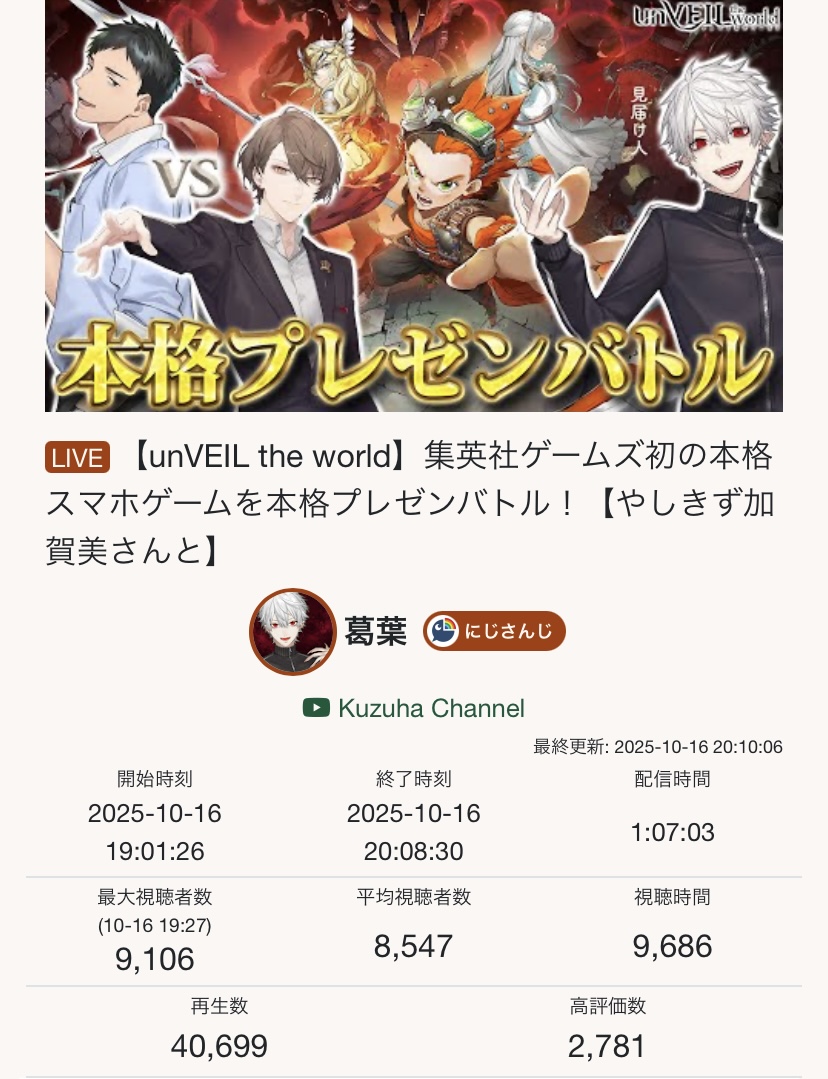828x1079 pixels.
Task: Open the stream thumbnail image
Action: point(414,206)
